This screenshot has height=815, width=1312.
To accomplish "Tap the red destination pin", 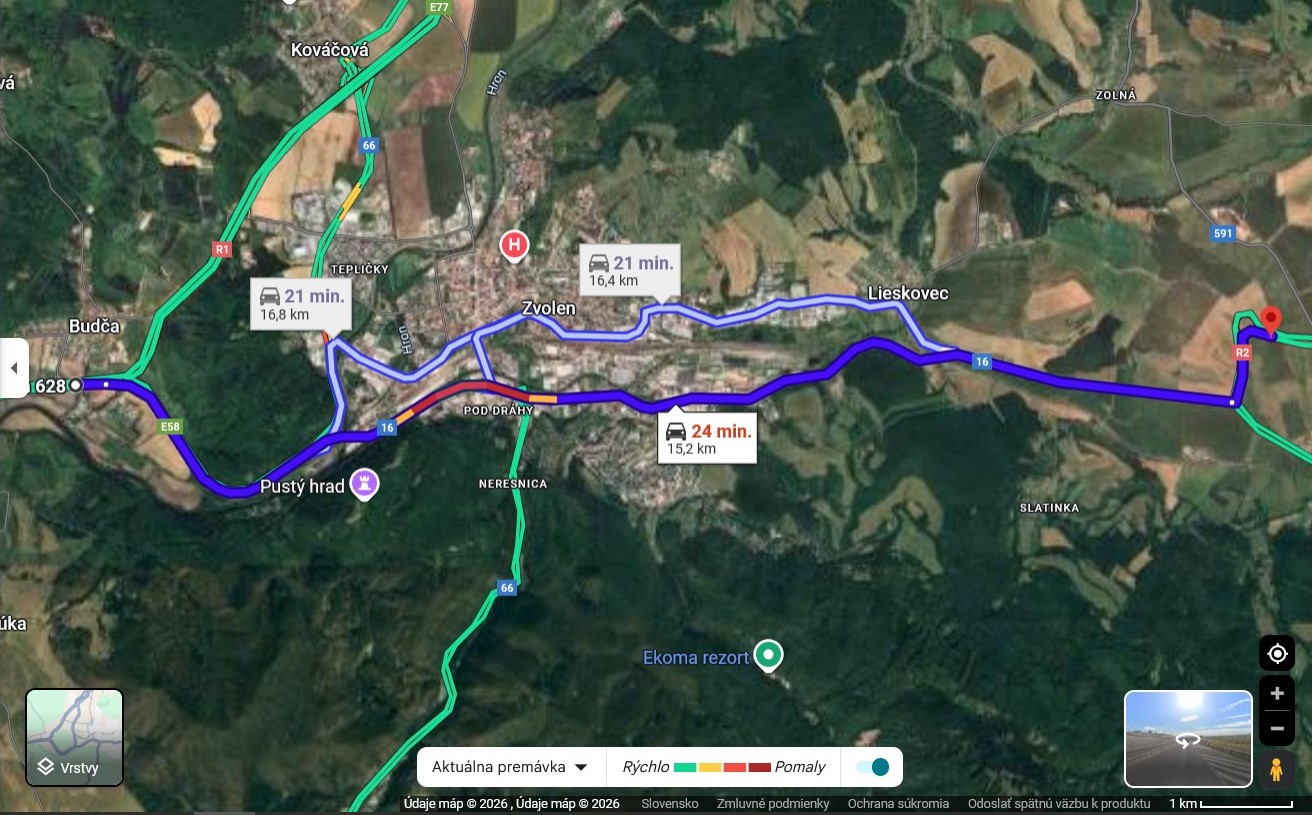I will click(1270, 319).
